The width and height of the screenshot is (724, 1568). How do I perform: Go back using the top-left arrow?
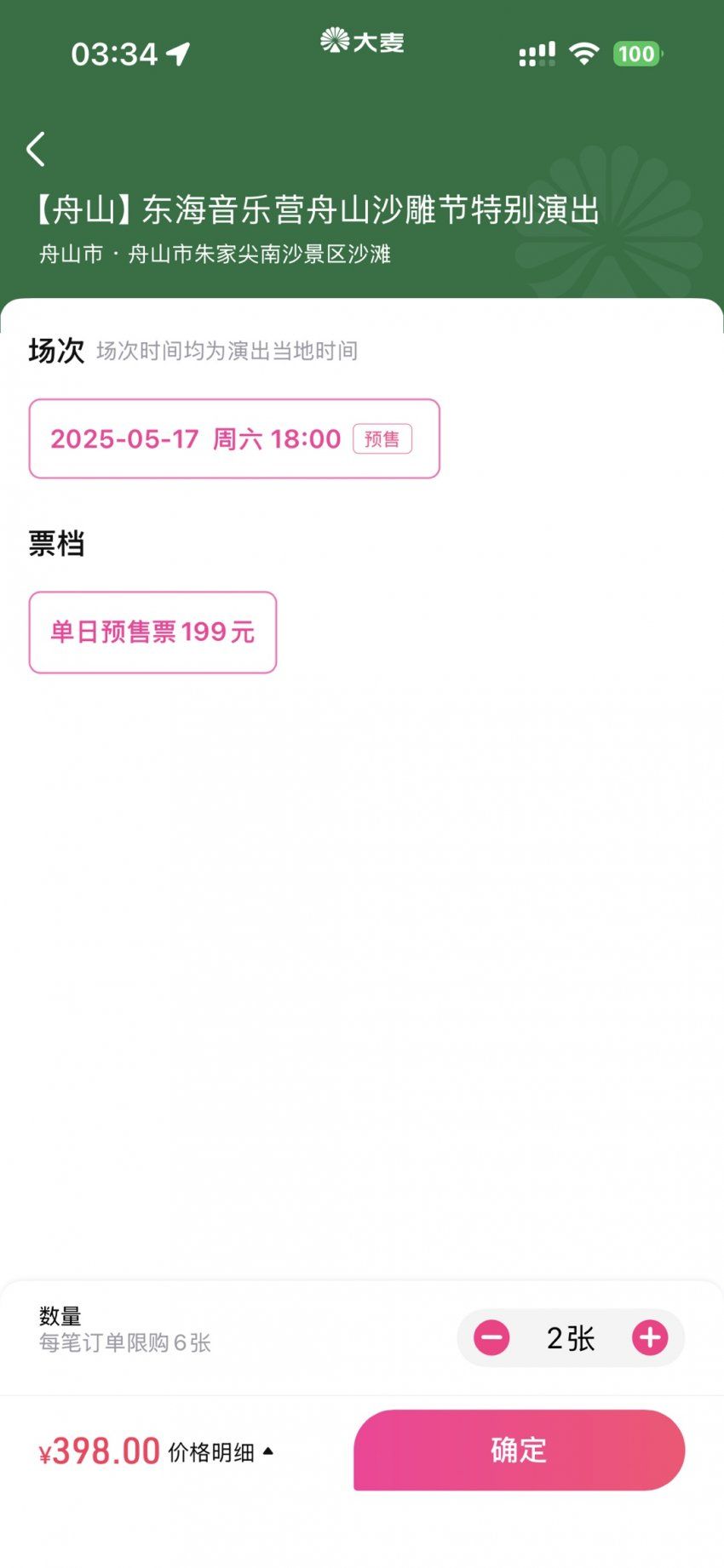coord(36,149)
